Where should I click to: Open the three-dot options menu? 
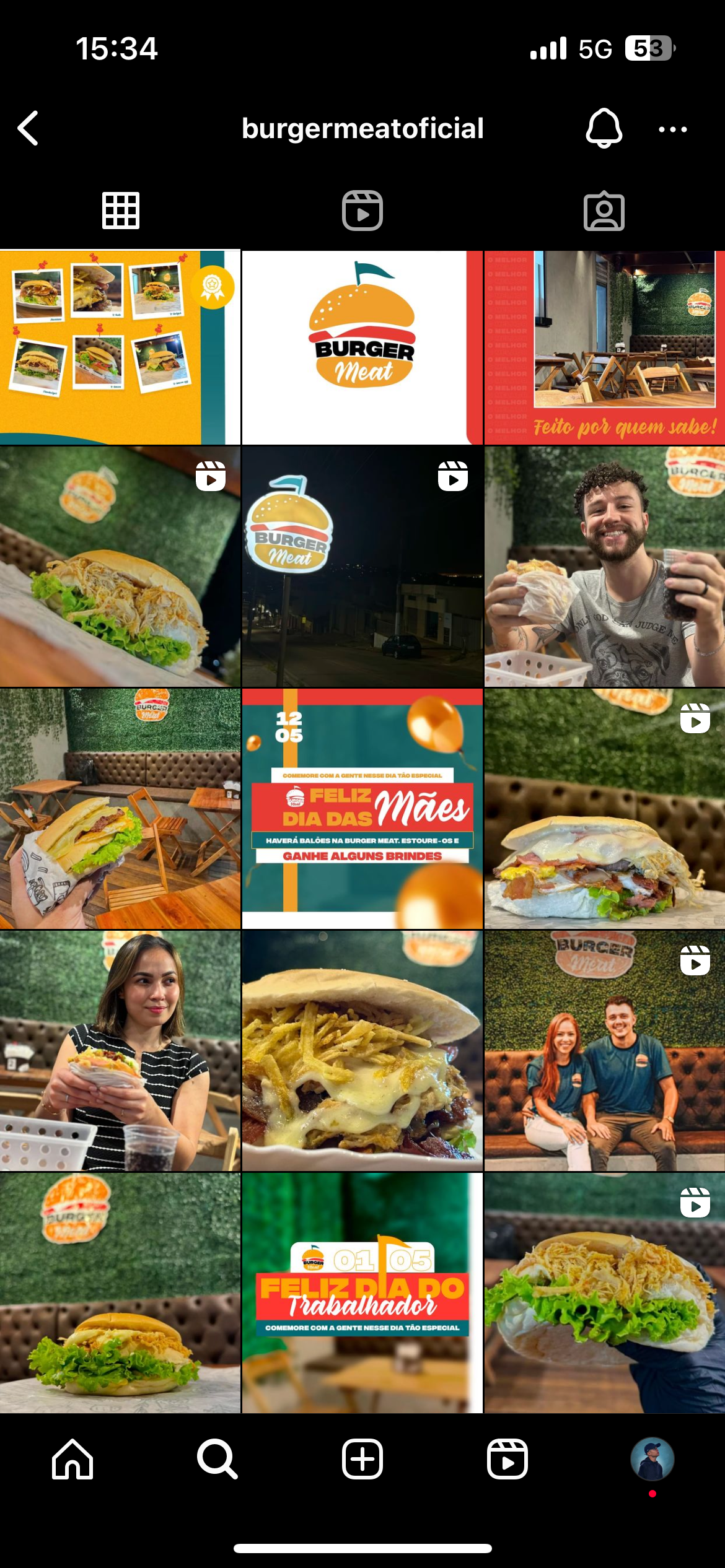[x=672, y=129]
